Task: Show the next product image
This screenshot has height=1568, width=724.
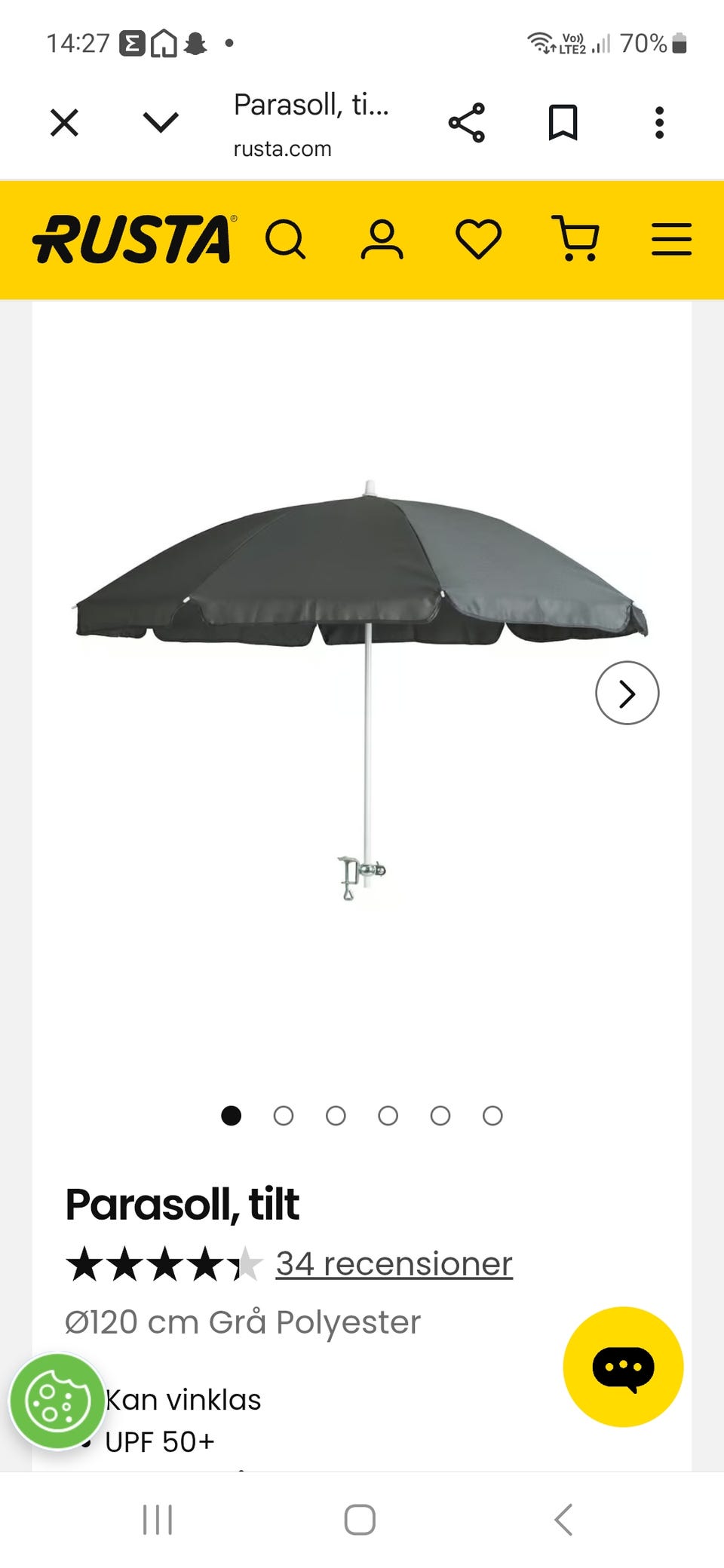Action: pyautogui.click(x=627, y=693)
